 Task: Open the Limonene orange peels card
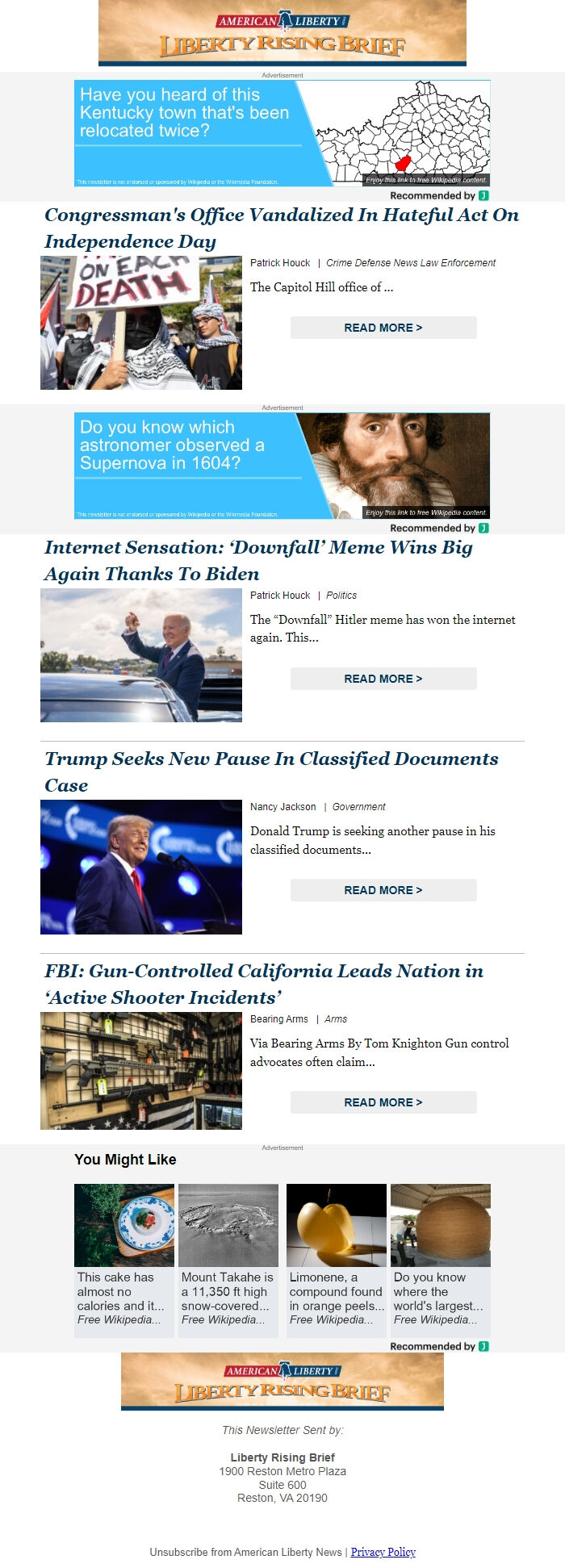coord(337,1260)
